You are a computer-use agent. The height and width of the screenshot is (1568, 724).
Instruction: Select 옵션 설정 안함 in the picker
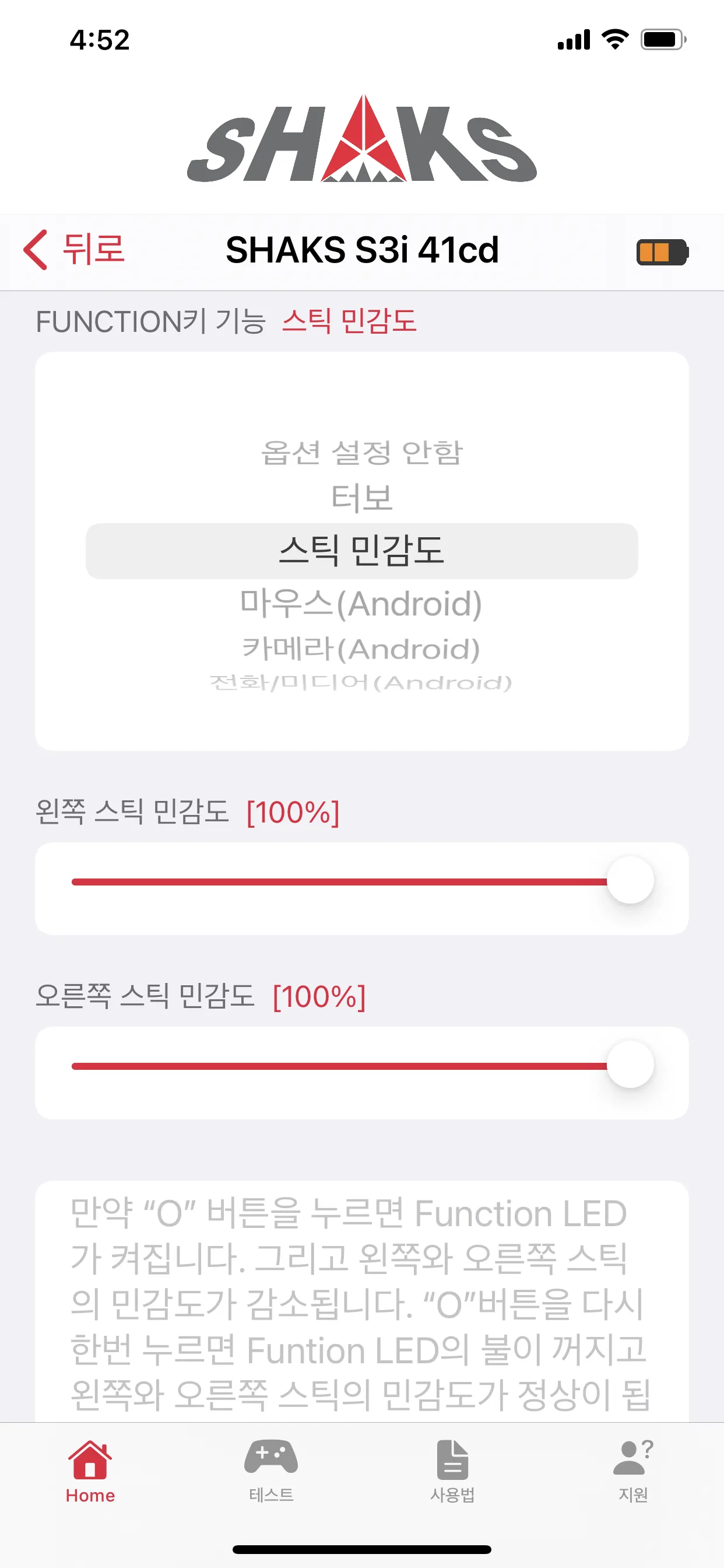[361, 453]
